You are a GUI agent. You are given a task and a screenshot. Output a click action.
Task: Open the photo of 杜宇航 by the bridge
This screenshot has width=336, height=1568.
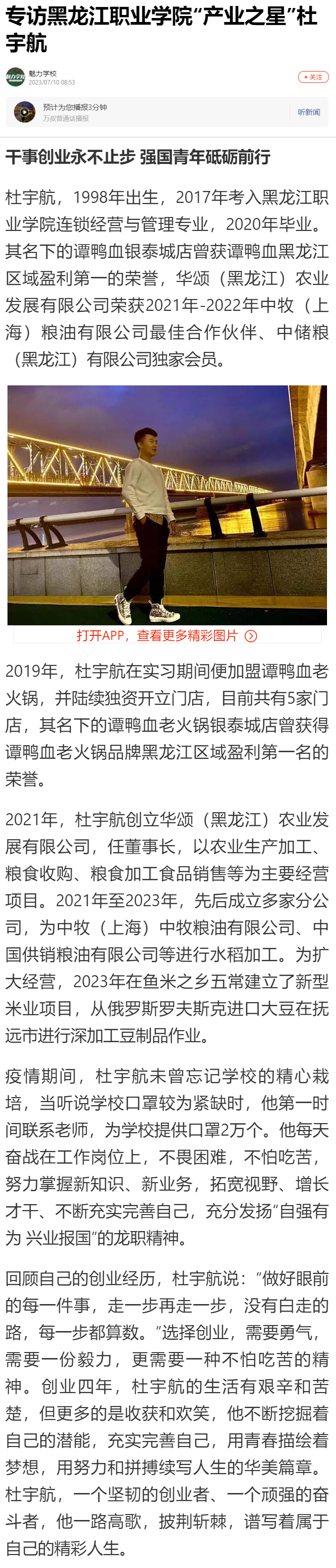click(167, 505)
